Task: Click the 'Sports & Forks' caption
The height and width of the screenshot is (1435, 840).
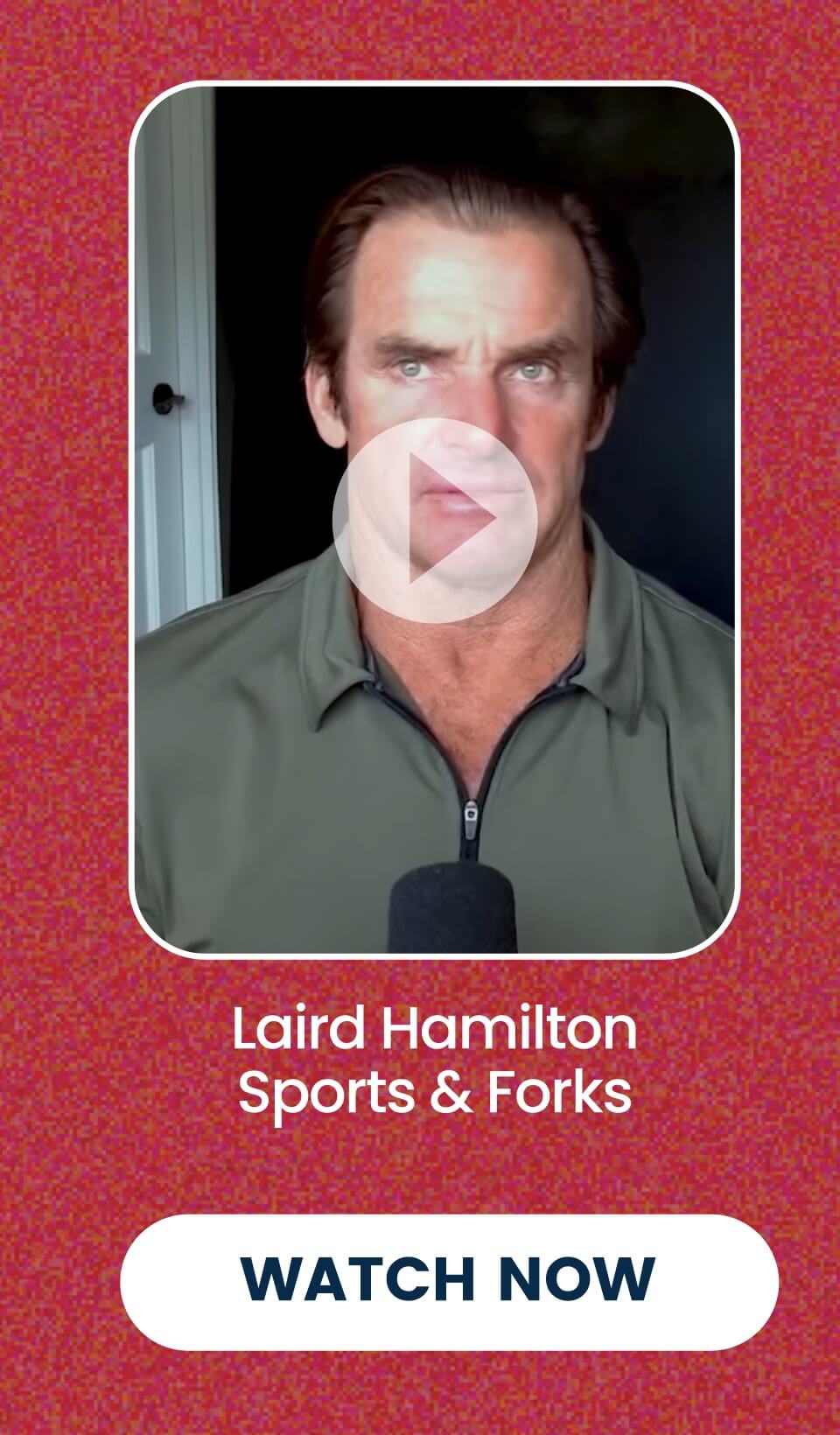Action: point(437,1089)
